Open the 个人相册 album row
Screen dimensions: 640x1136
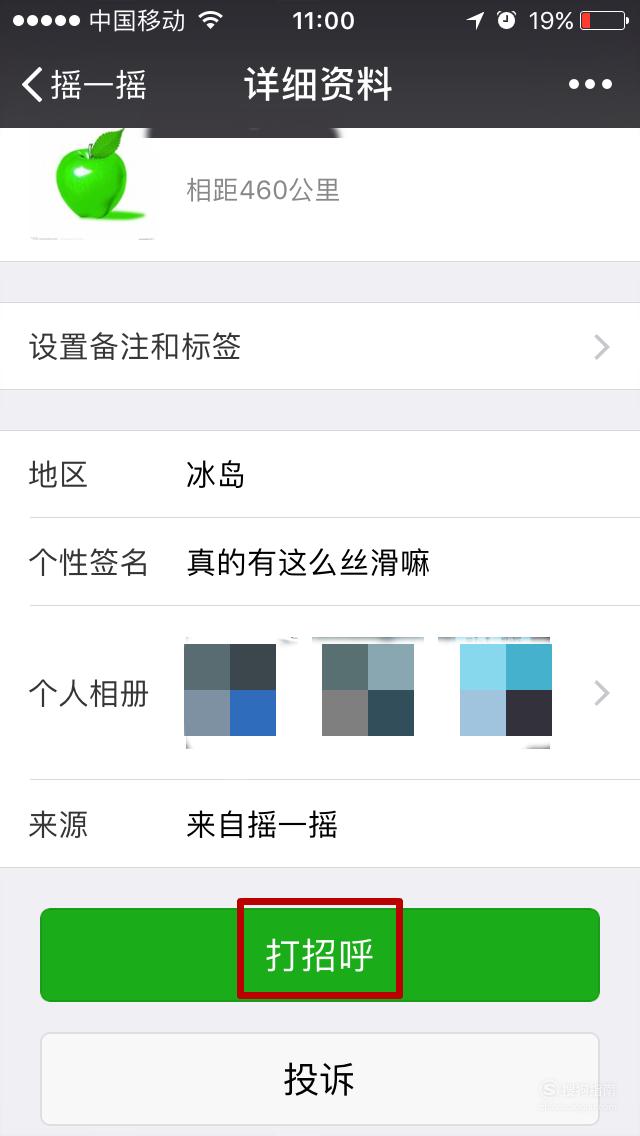click(320, 693)
